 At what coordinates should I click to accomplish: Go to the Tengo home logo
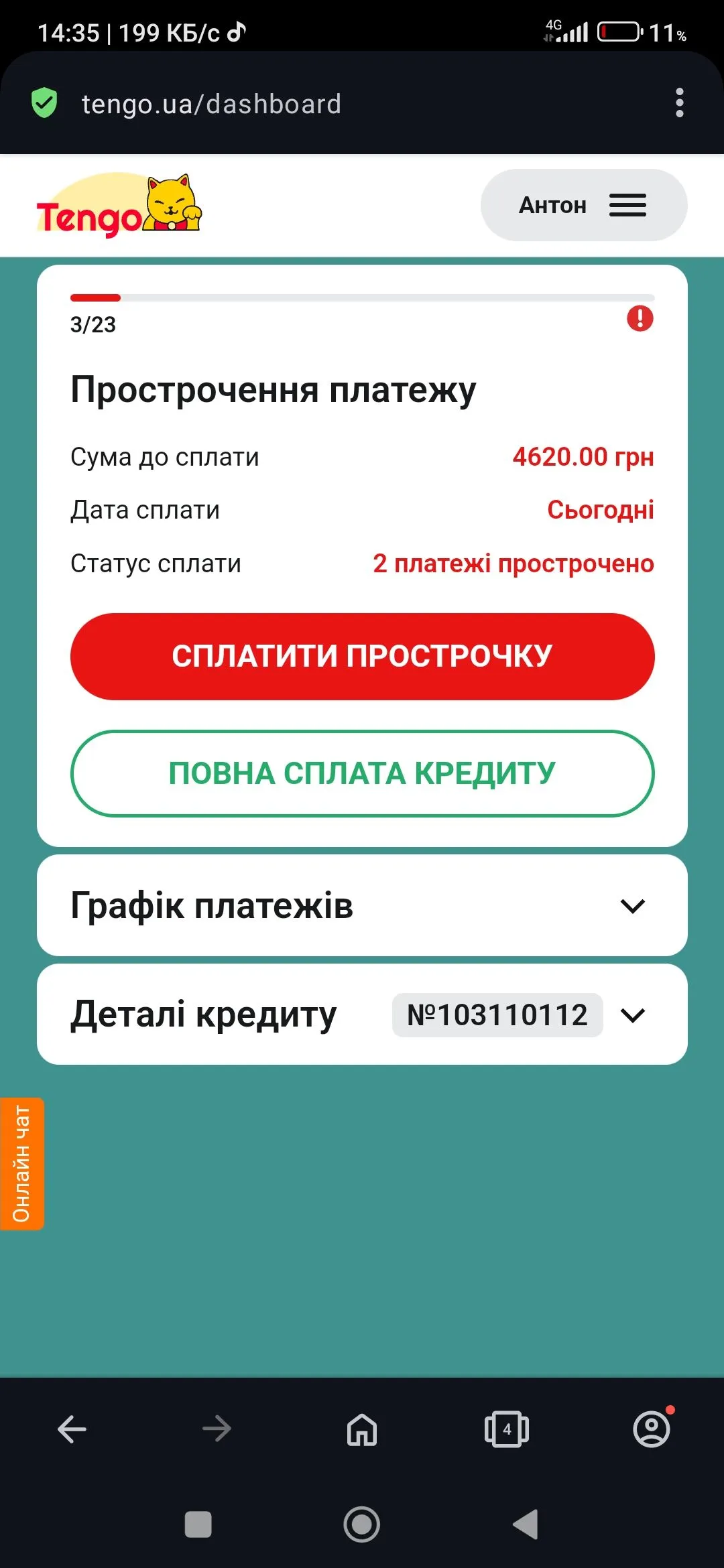tap(119, 206)
